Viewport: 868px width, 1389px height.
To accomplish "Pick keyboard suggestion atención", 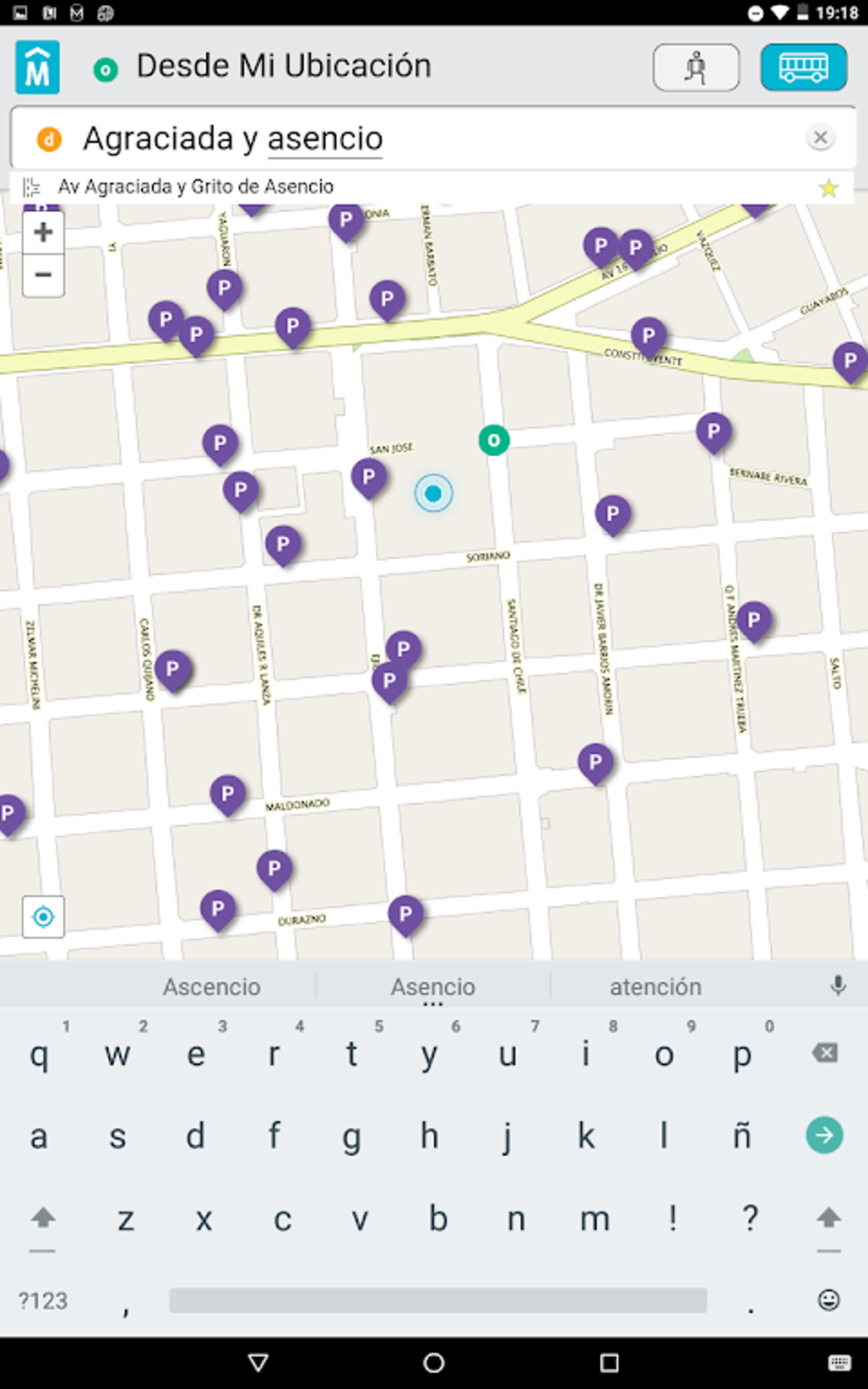I will [x=655, y=986].
